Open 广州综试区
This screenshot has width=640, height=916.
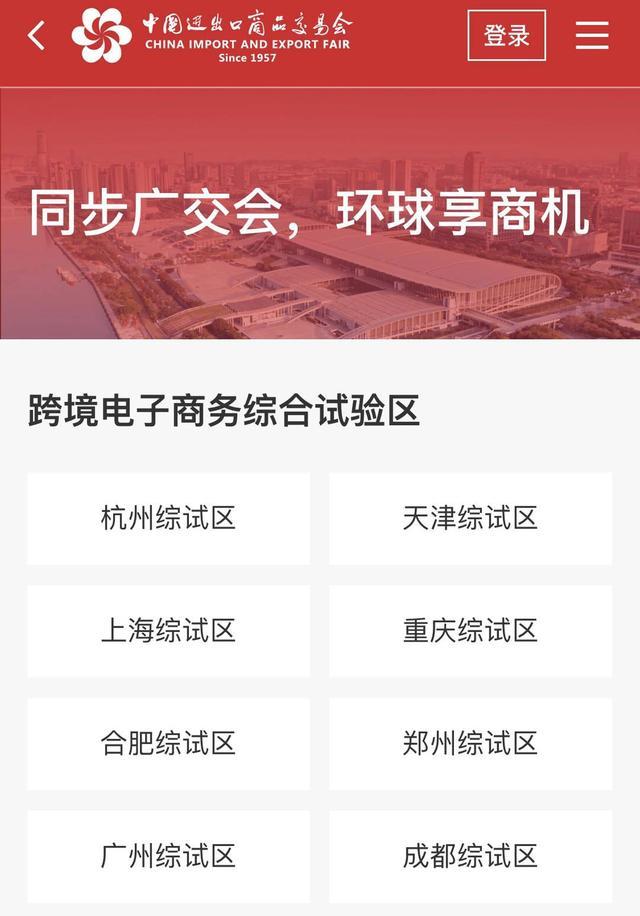[168, 856]
